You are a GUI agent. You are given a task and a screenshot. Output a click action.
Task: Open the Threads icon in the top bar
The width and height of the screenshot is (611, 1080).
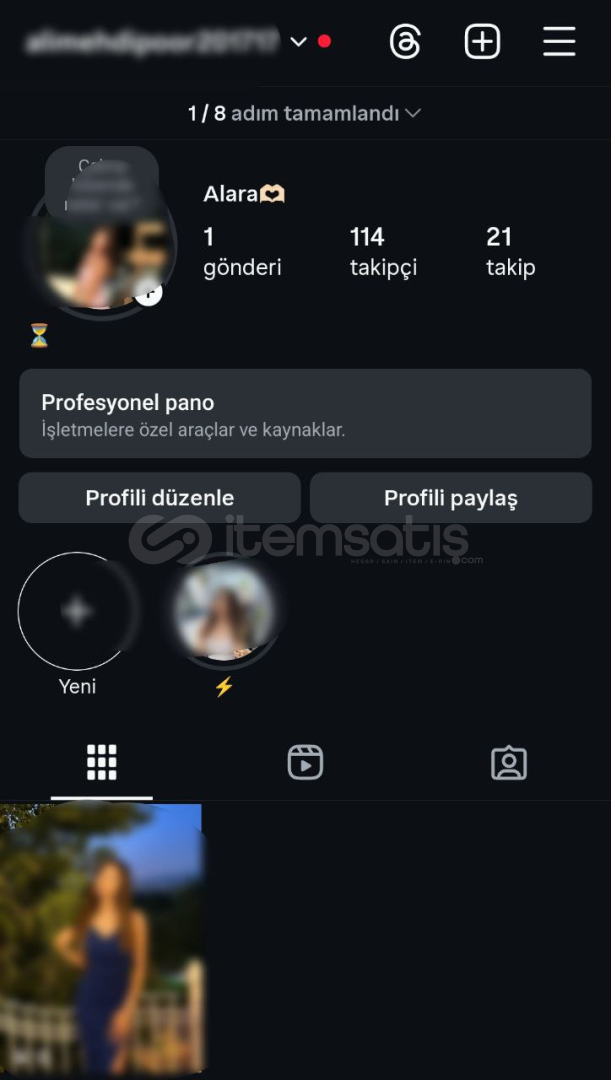405,42
